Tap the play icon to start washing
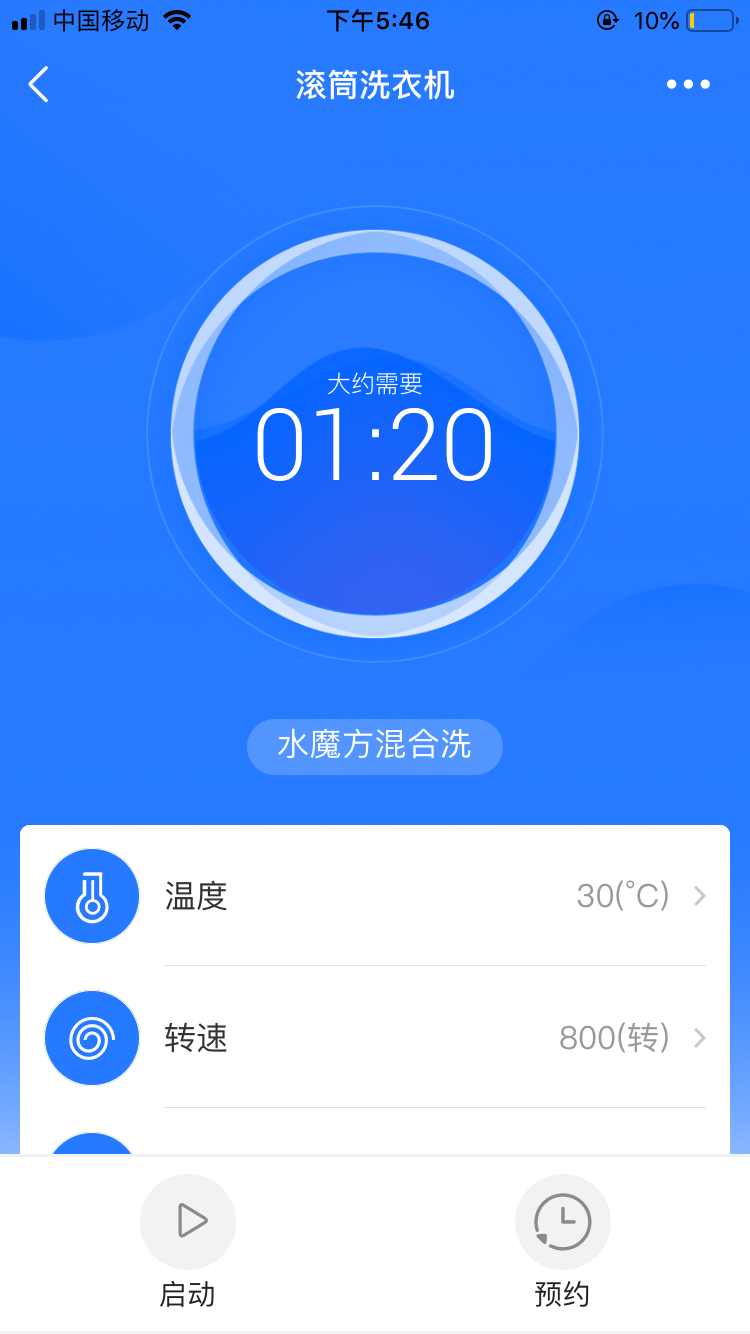This screenshot has width=750, height=1334. [187, 1221]
